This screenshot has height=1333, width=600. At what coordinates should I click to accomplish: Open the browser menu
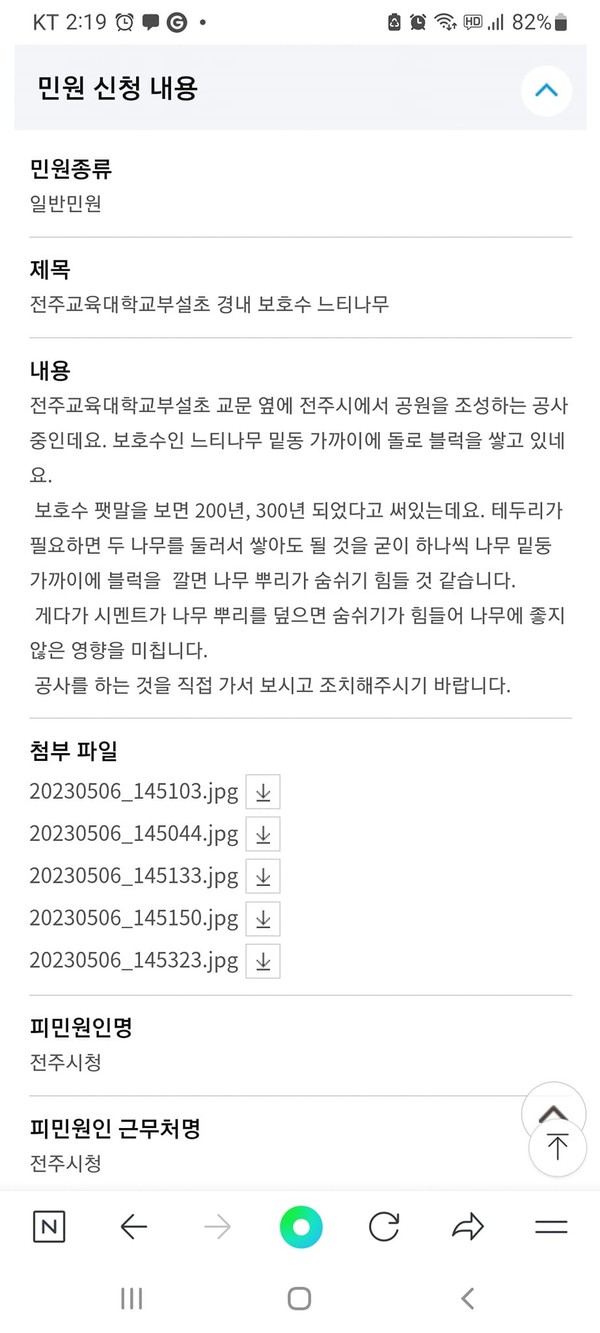551,1227
